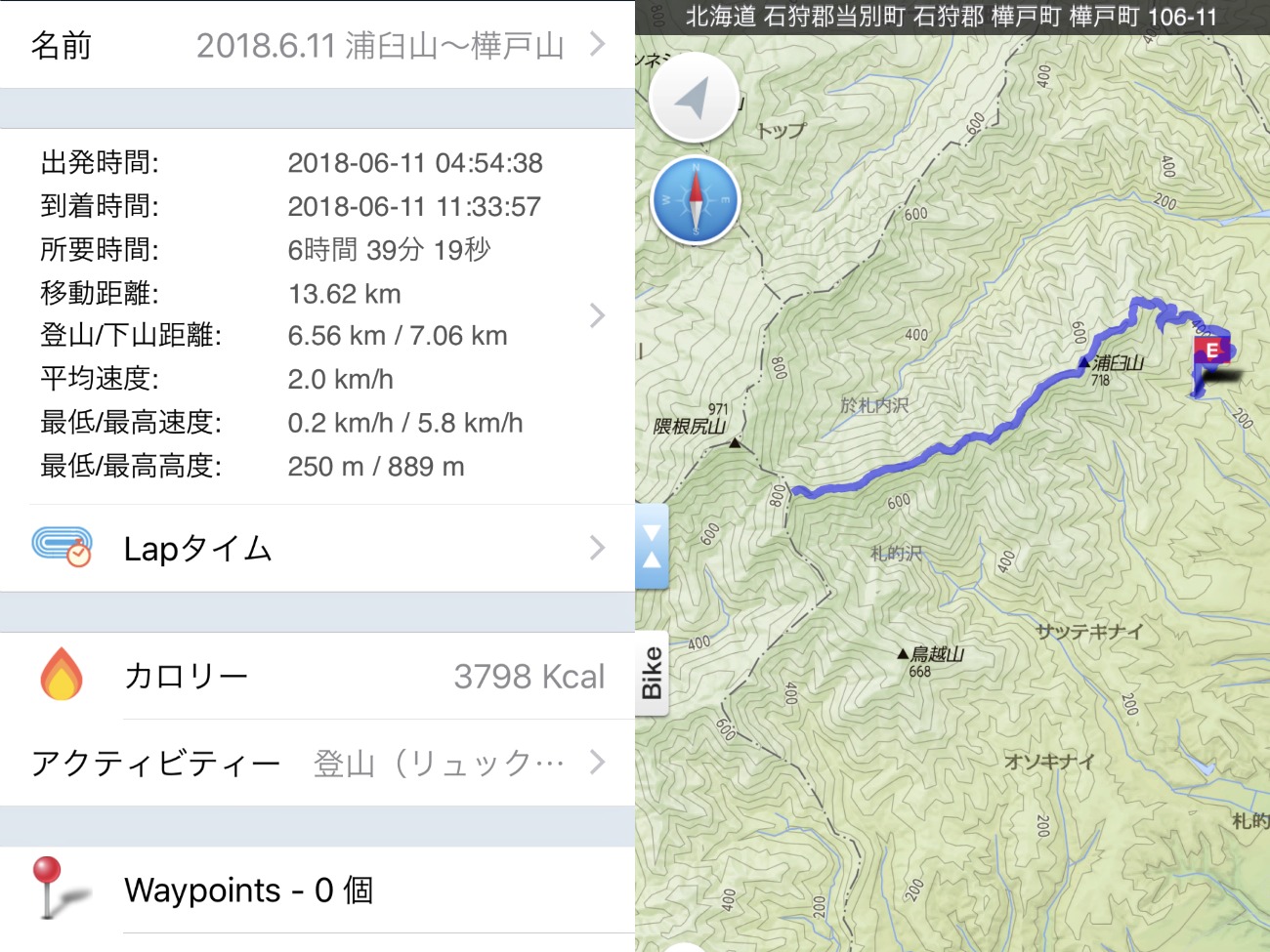Open the detailed track statistics
Screen dimensions: 1270x952
[317, 314]
